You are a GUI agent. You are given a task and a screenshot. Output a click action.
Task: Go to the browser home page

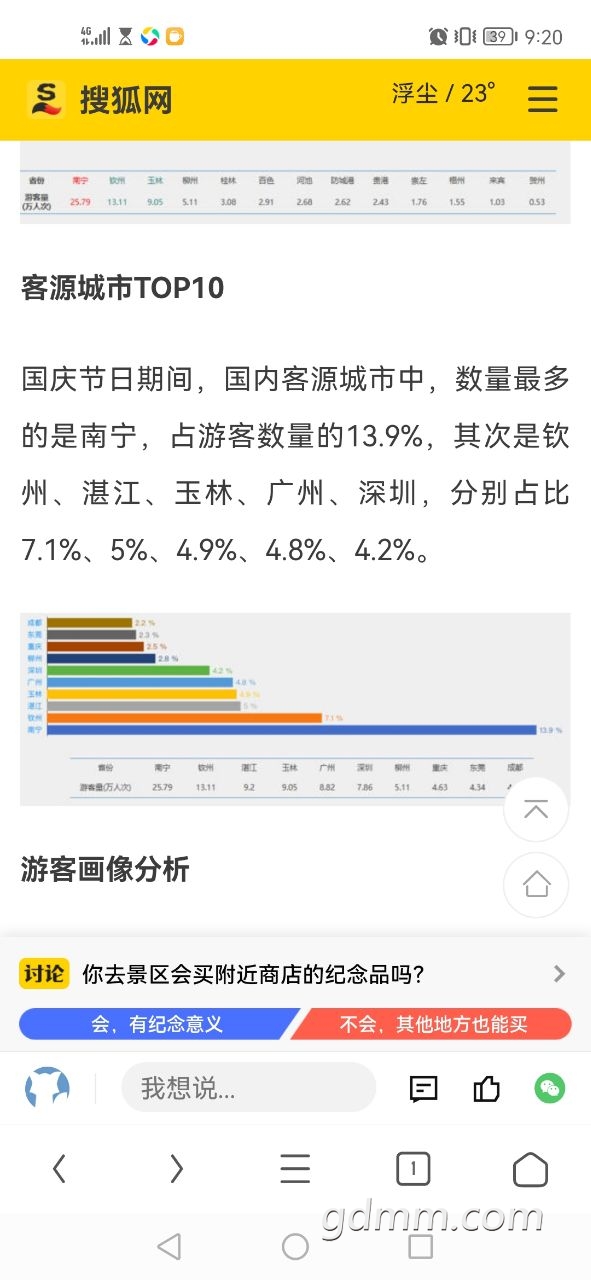pos(530,1168)
